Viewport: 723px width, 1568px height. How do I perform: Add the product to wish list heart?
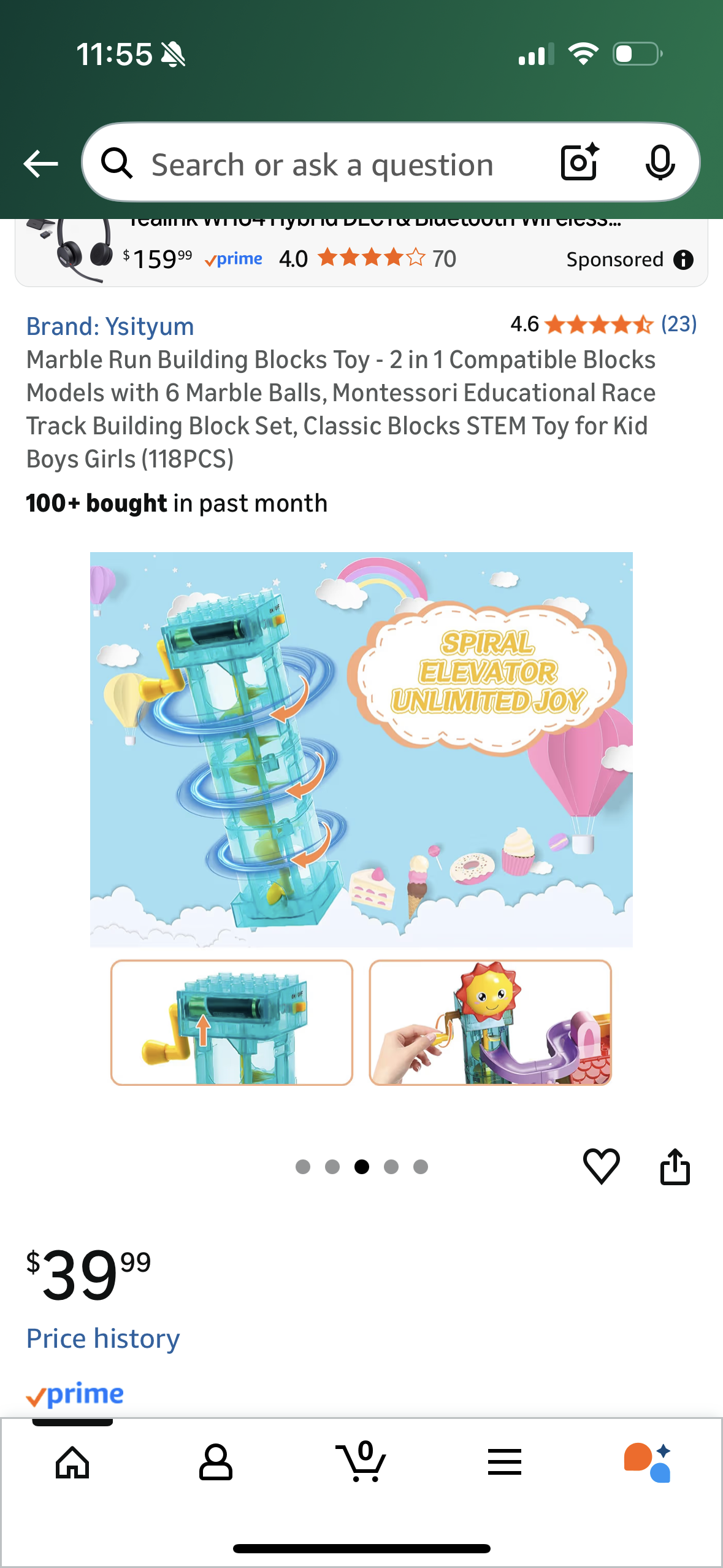tap(601, 1166)
